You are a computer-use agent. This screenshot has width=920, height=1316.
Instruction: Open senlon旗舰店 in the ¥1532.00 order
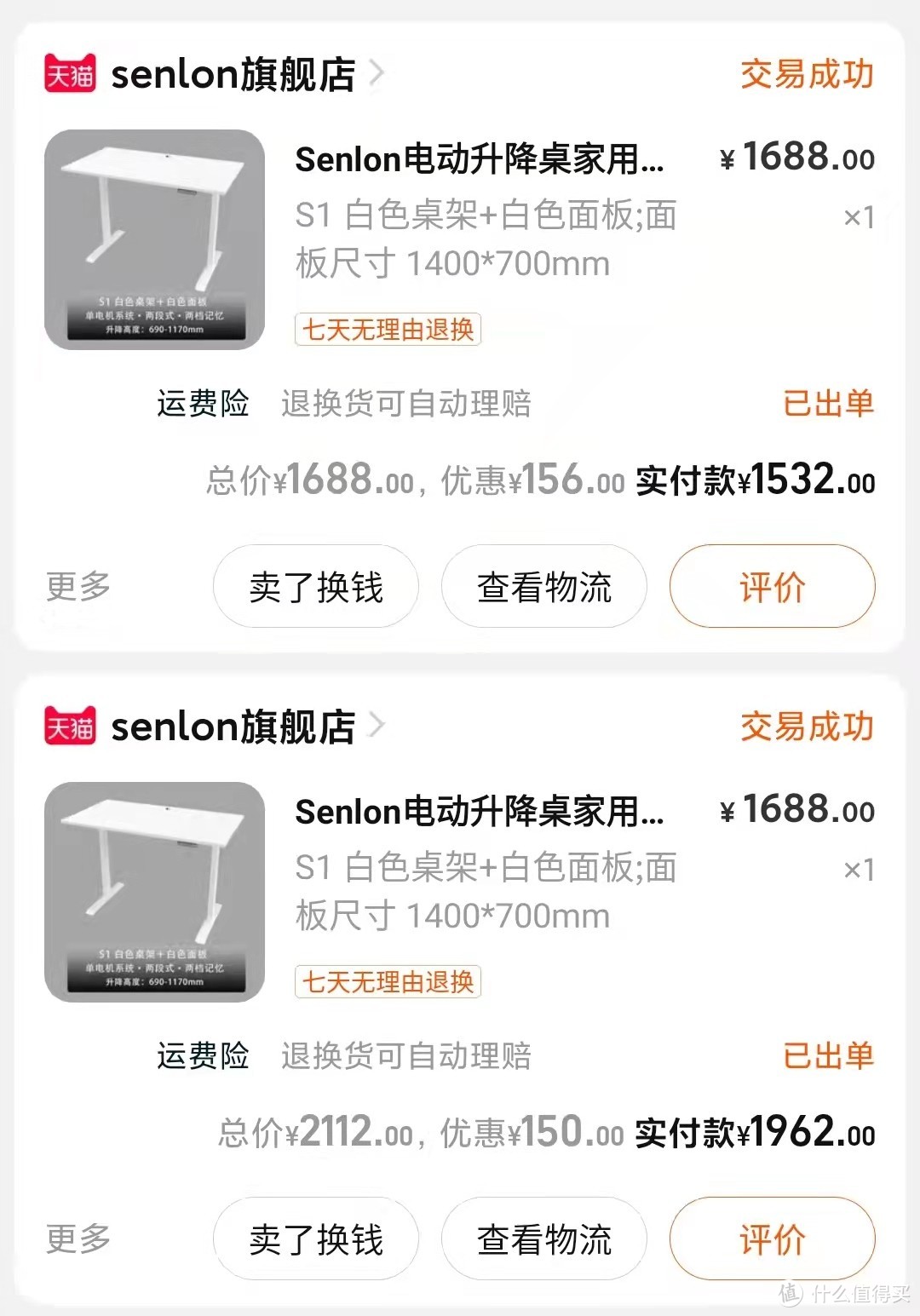[233, 75]
